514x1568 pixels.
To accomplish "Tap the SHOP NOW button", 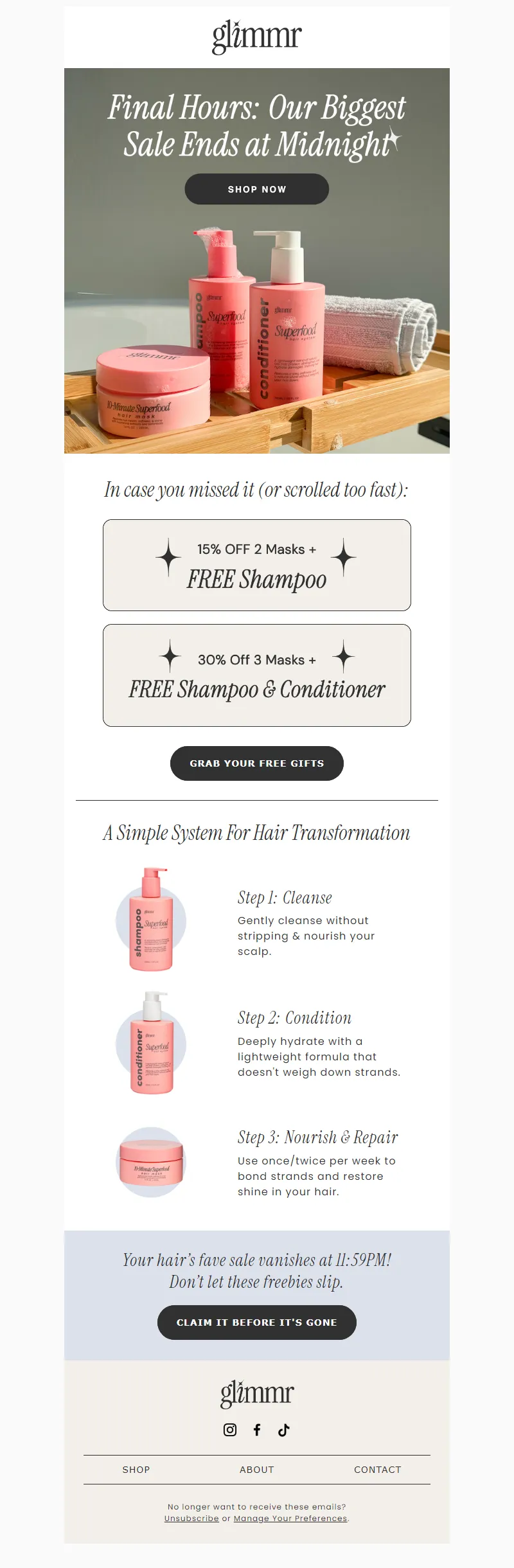I will (x=257, y=189).
